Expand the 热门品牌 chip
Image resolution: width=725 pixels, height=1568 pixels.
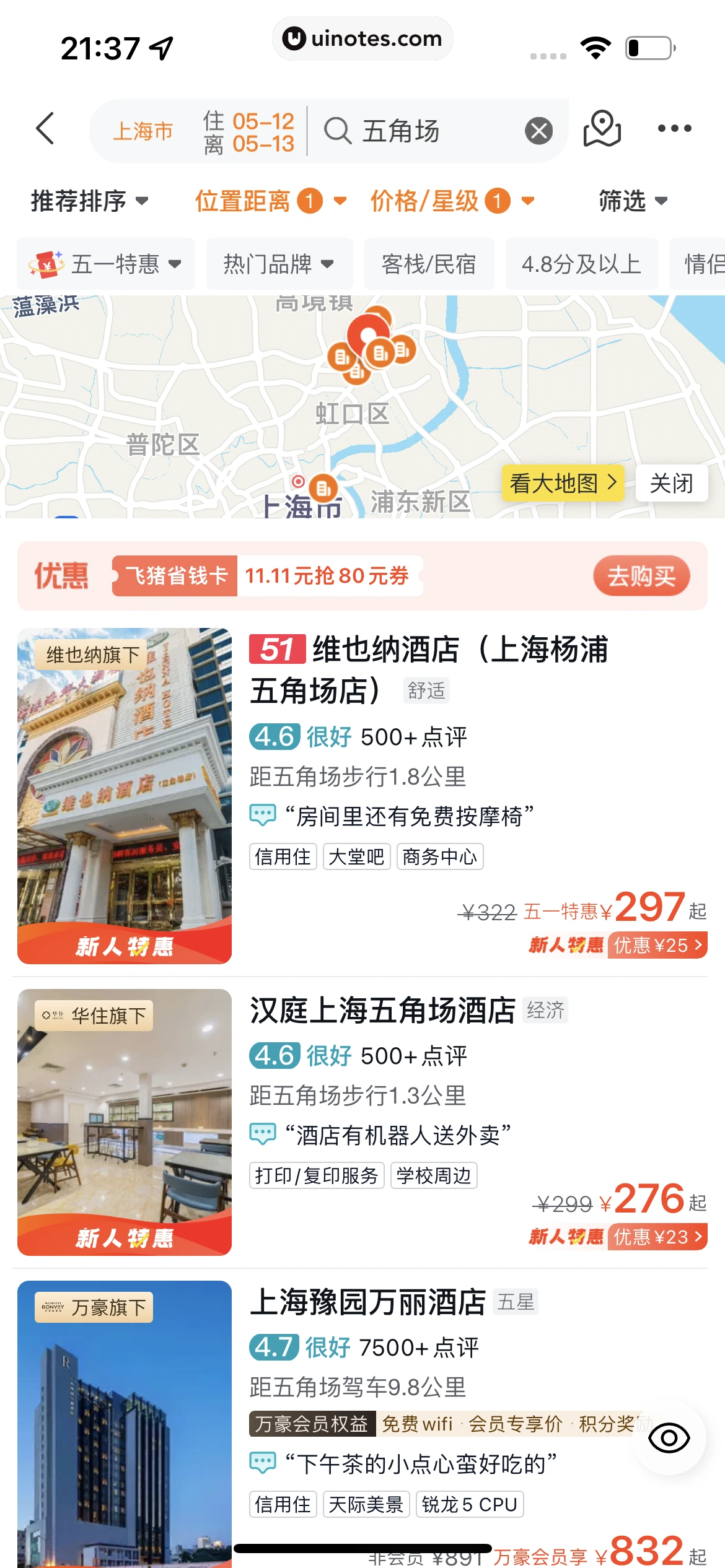[x=279, y=264]
